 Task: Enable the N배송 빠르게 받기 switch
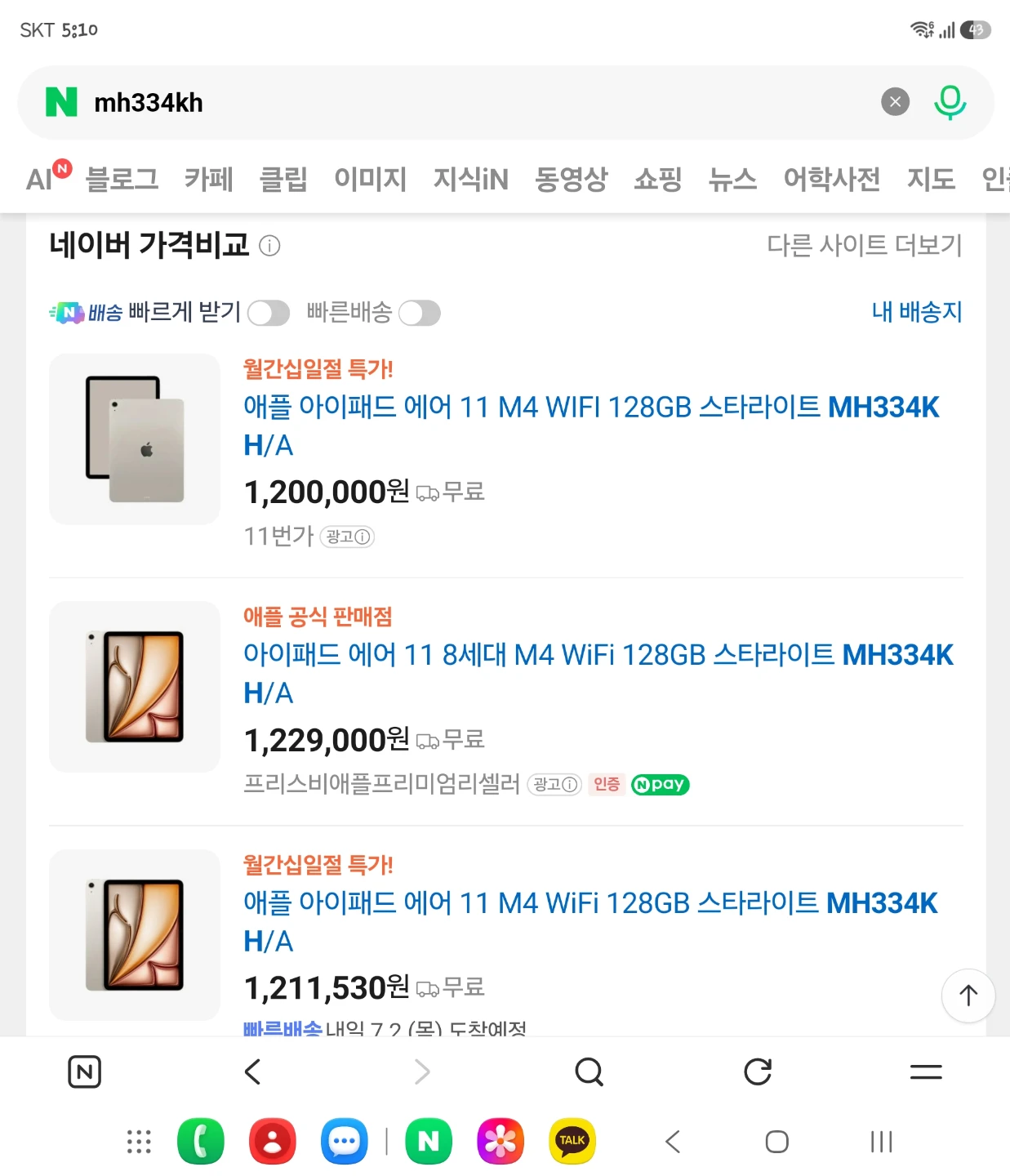[x=269, y=313]
